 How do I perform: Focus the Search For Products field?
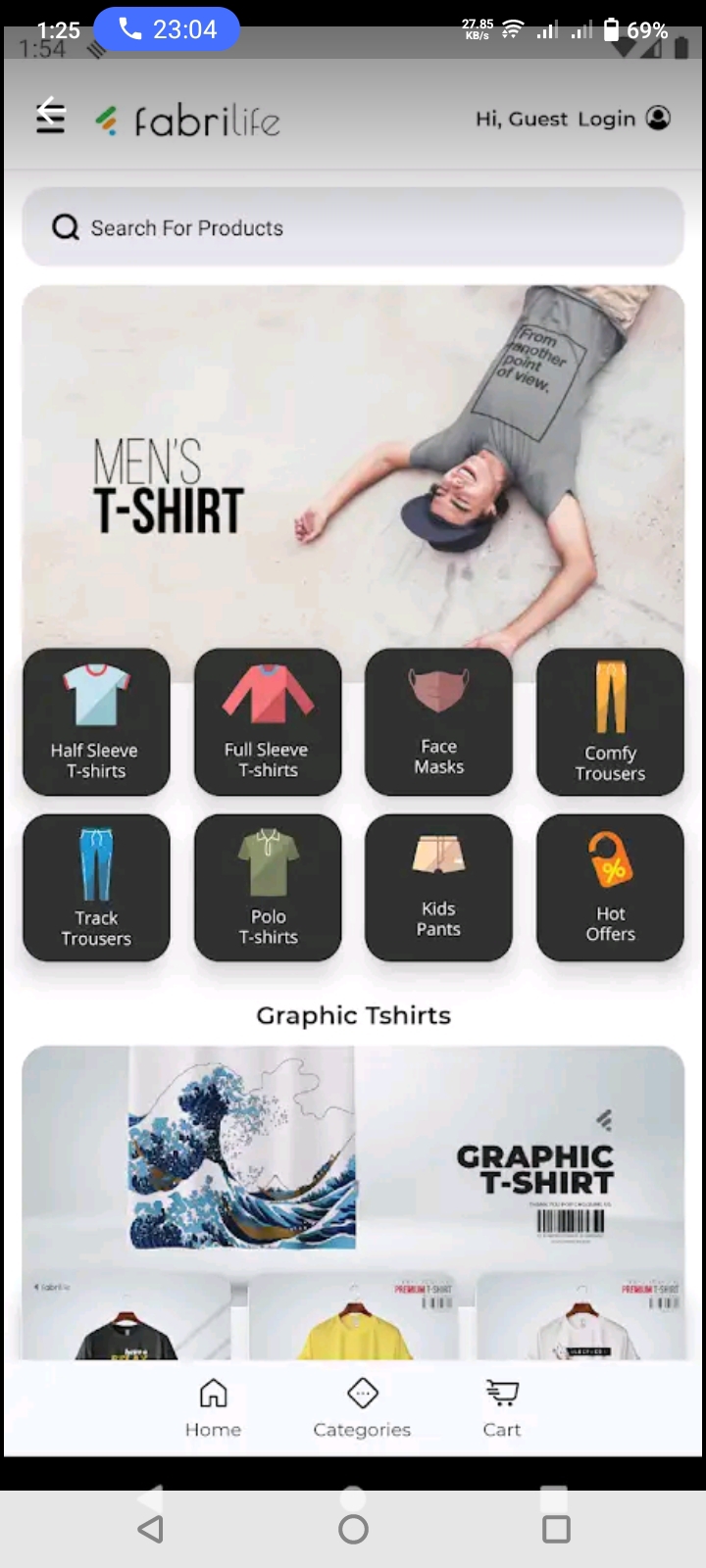(353, 227)
